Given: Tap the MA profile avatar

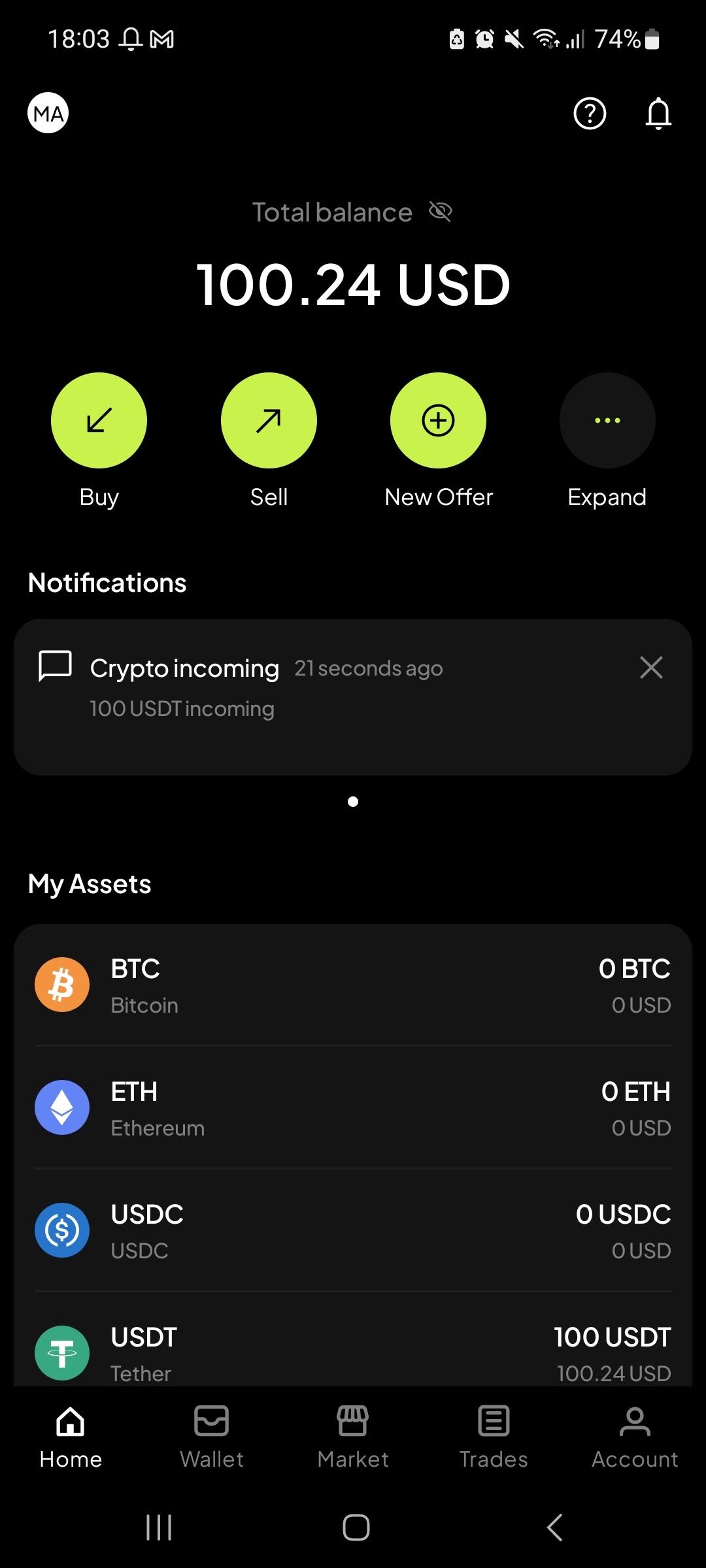Looking at the screenshot, I should point(47,112).
